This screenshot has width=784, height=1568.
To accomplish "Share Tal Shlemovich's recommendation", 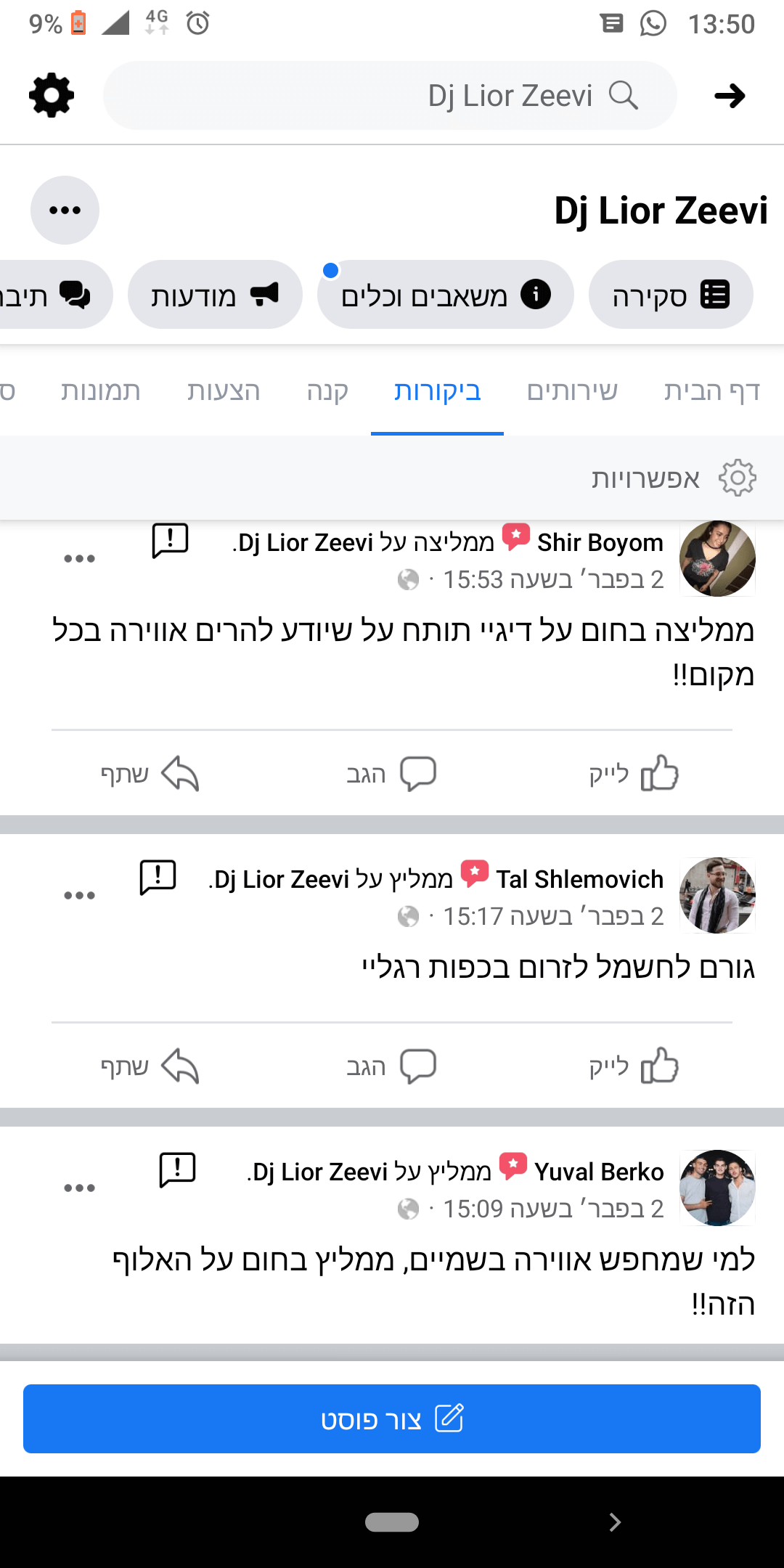I will pos(150,1066).
